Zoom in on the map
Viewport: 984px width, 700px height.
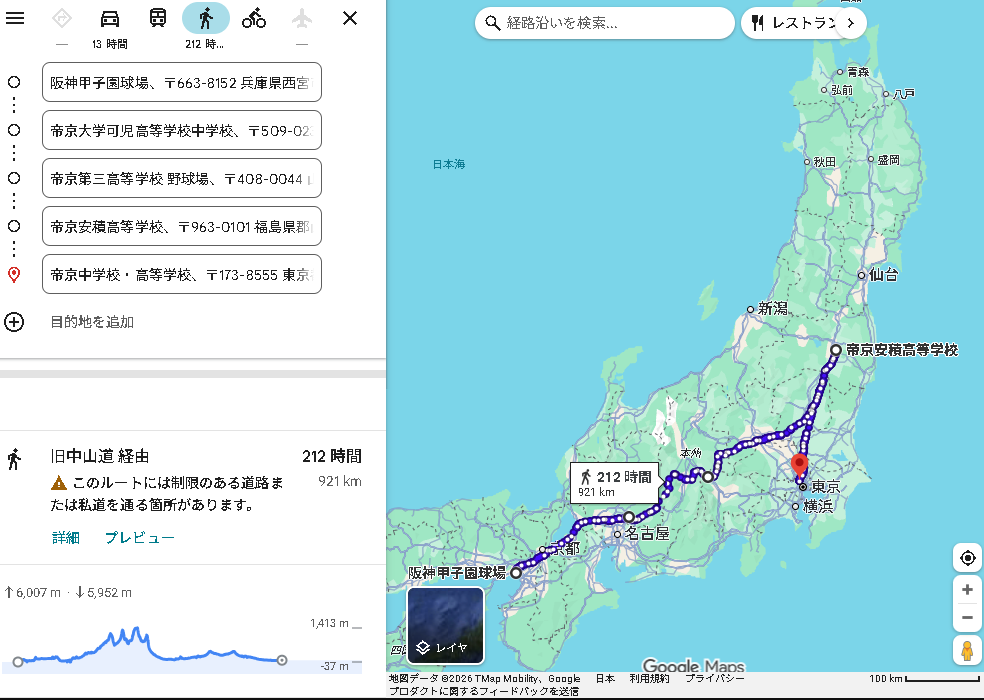[967, 590]
